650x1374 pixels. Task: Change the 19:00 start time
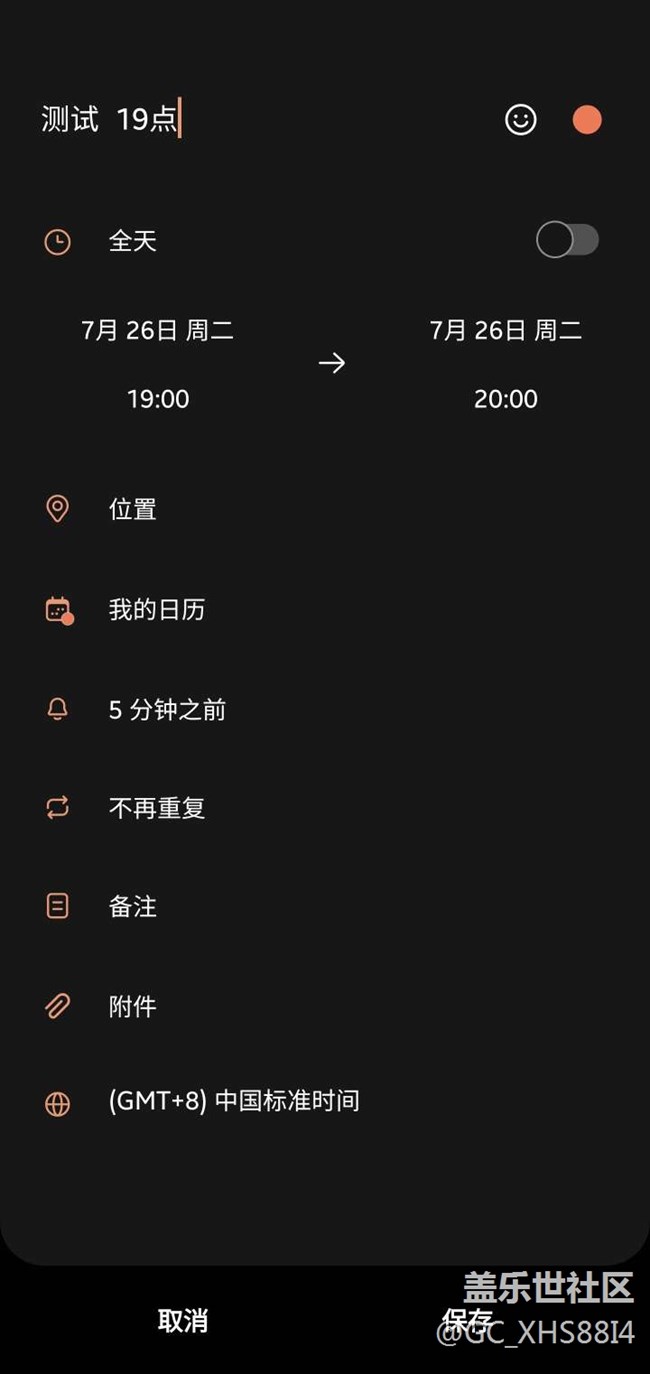(158, 399)
